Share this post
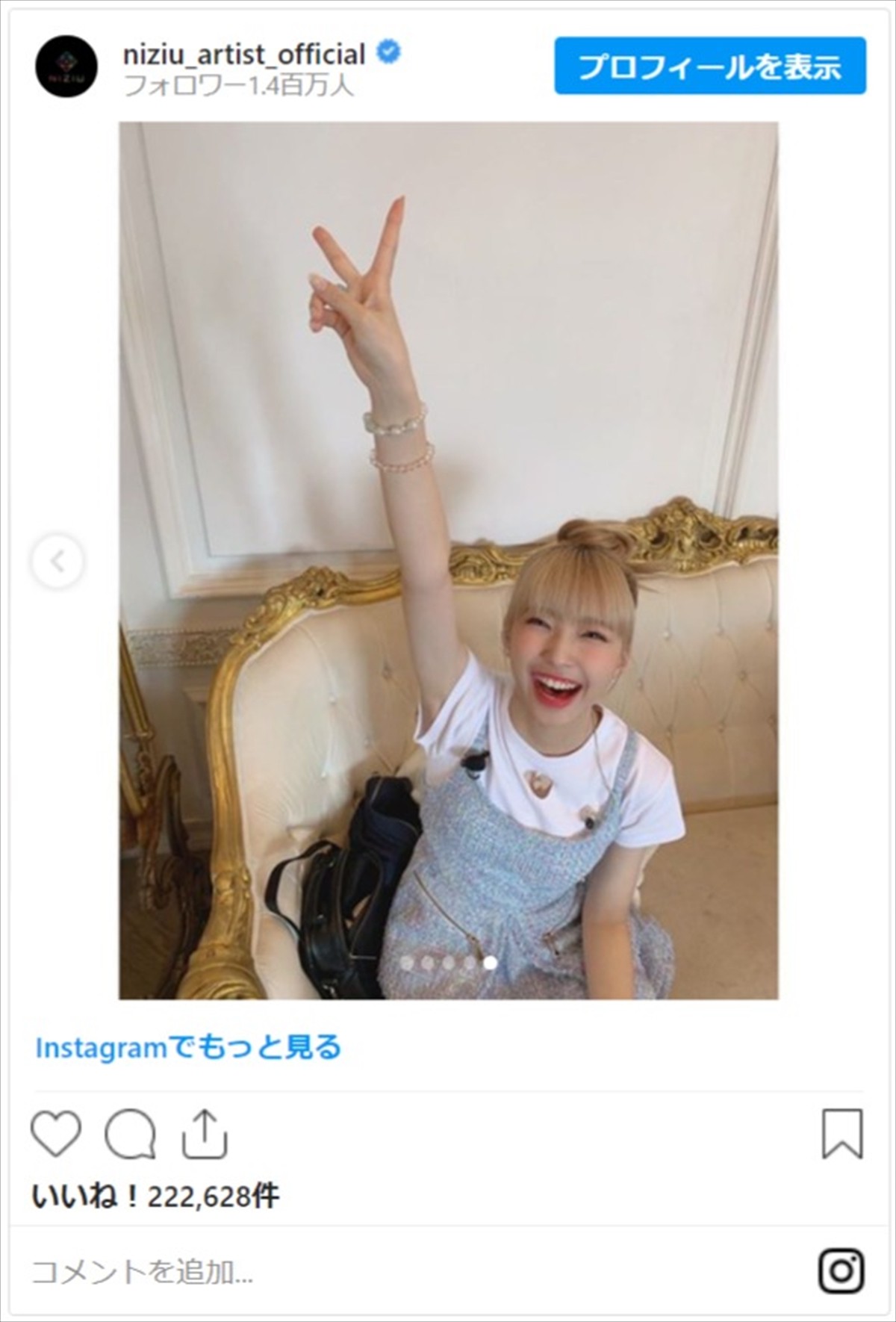 click(204, 1134)
